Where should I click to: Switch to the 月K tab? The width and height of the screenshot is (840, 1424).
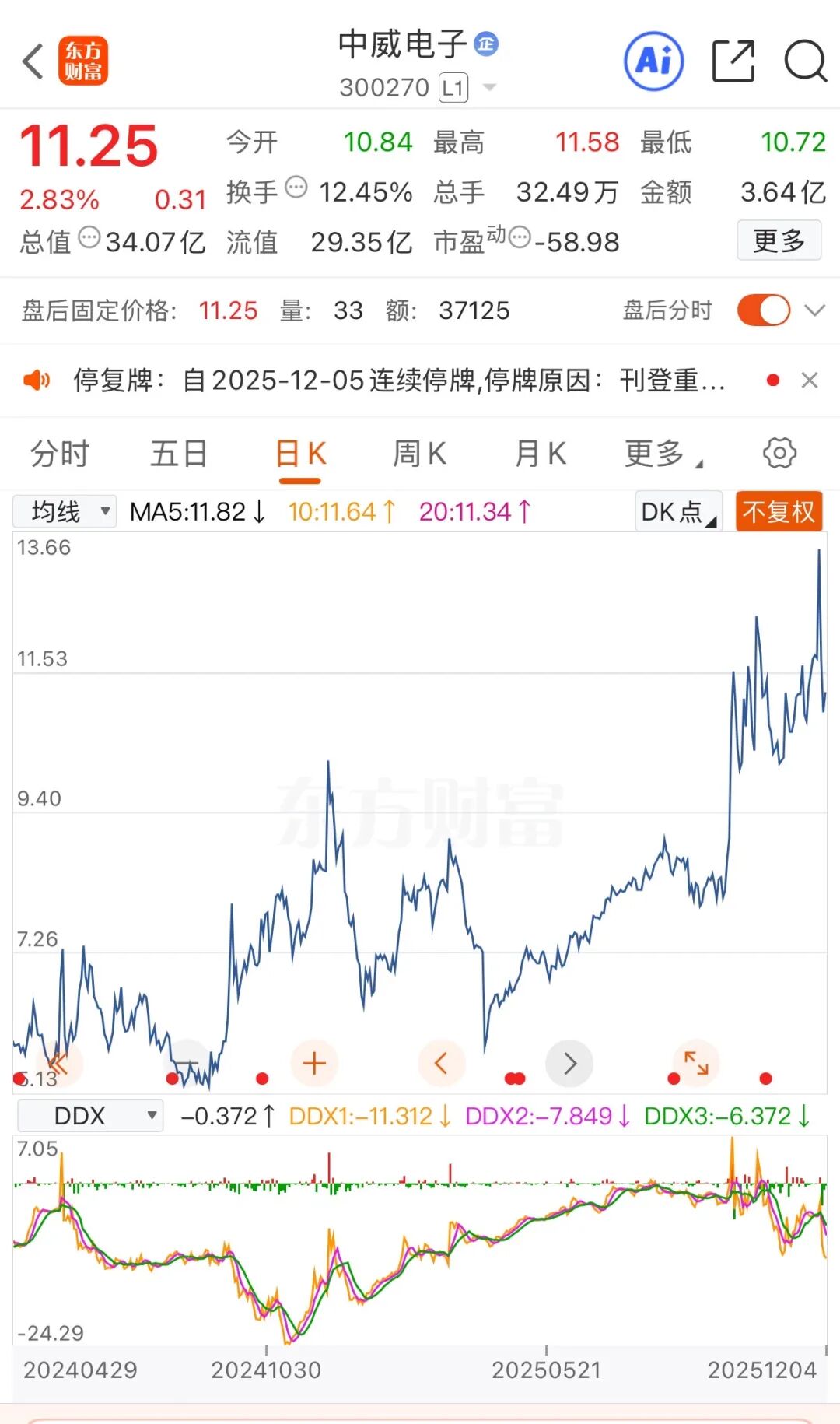coord(539,453)
